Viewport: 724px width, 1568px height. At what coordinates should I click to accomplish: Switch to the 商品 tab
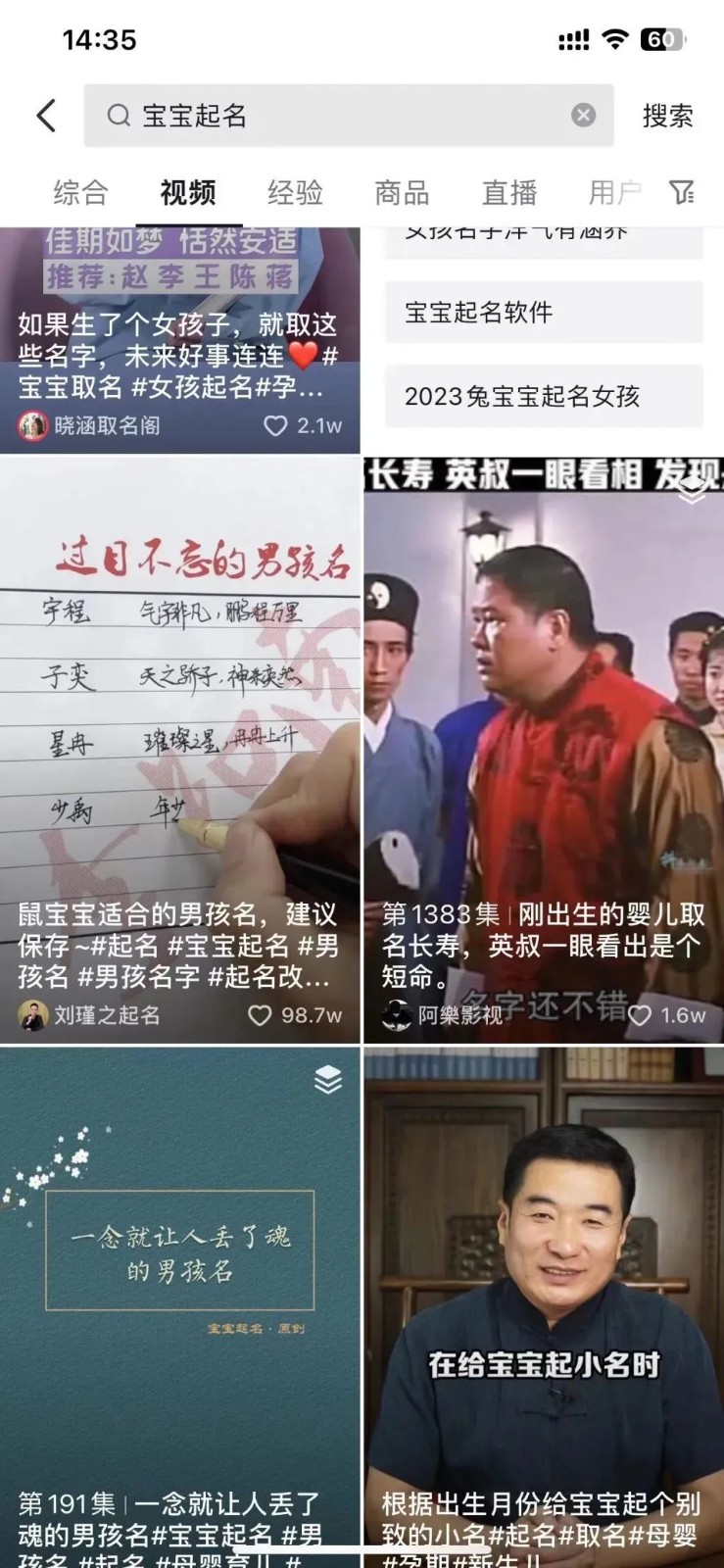tap(402, 192)
